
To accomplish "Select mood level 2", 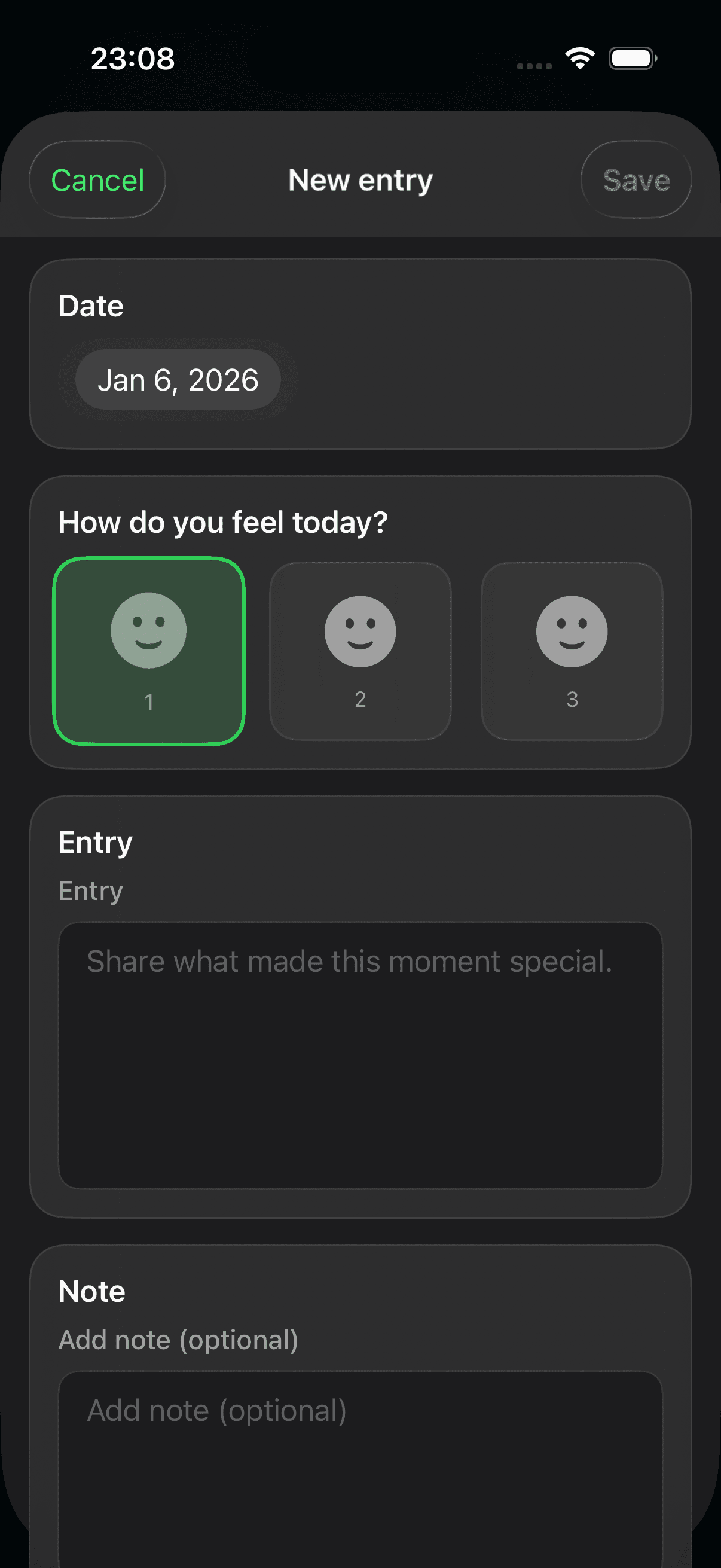I will click(360, 651).
